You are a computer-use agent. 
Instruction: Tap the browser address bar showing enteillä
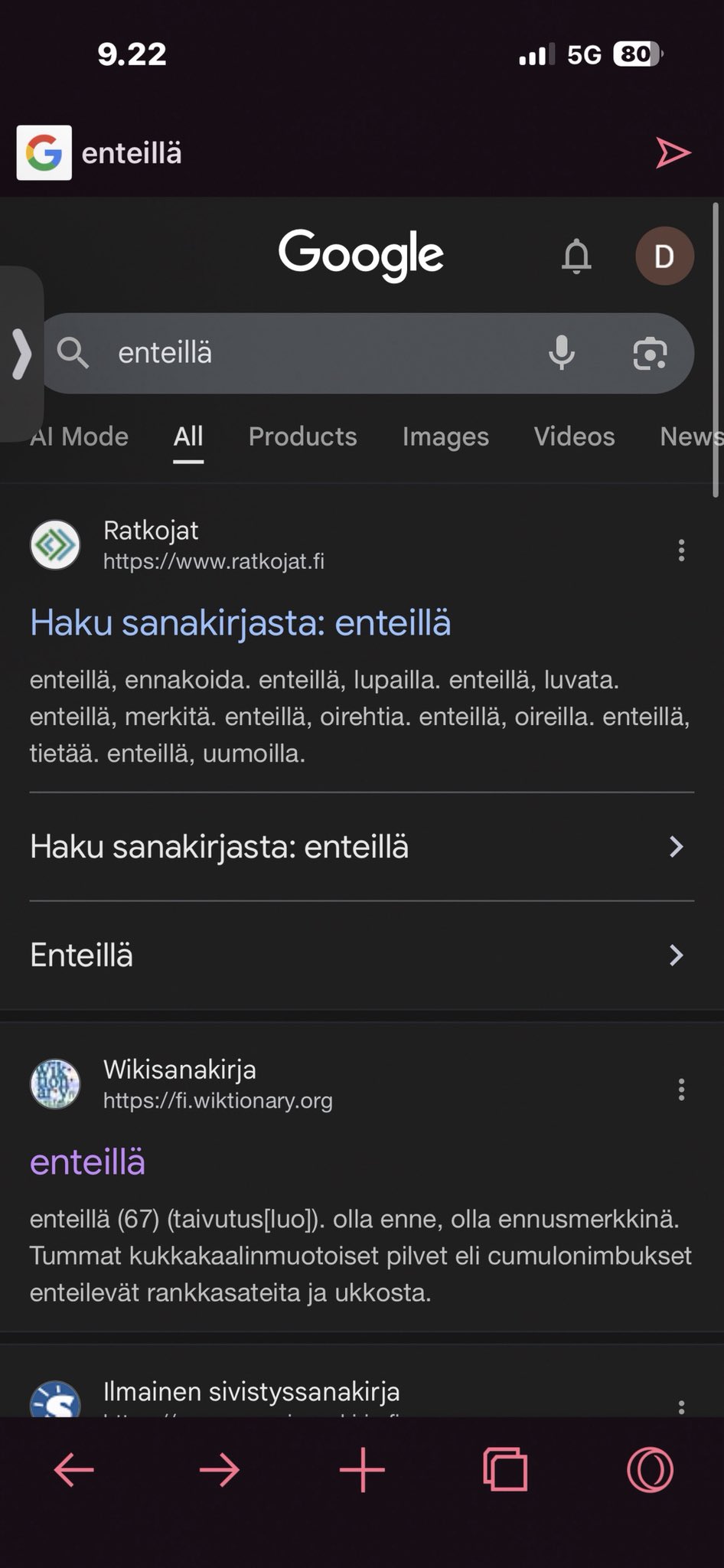(306, 153)
